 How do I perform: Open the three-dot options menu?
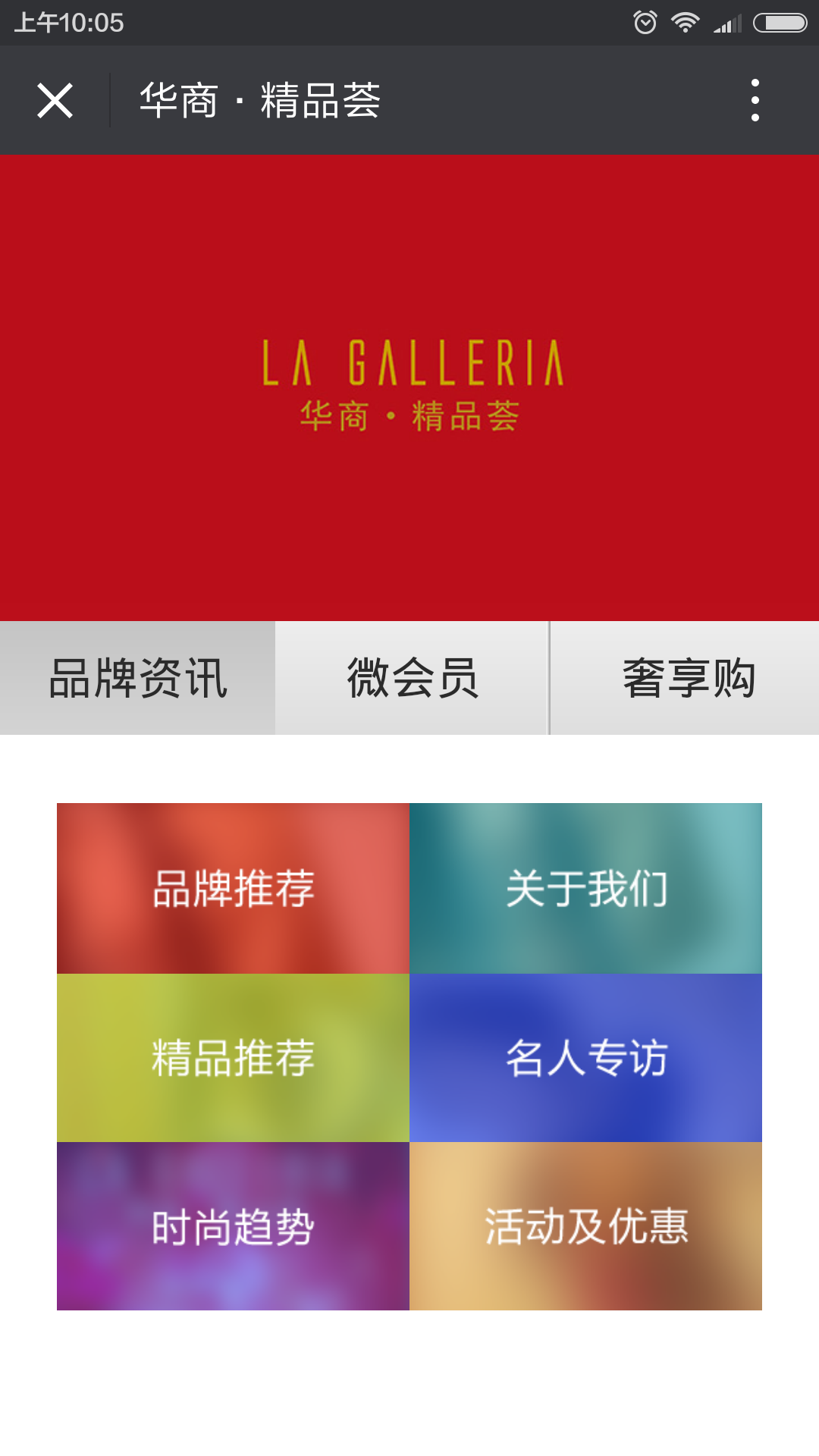(755, 100)
